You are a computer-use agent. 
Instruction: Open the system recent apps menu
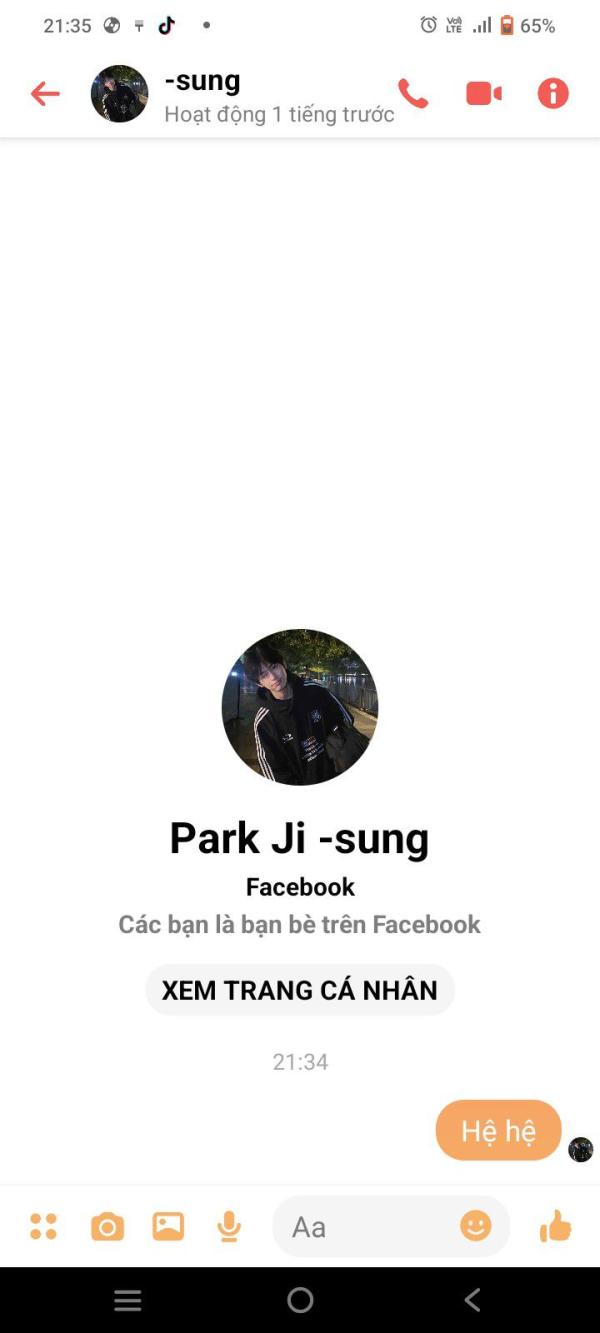(128, 1300)
